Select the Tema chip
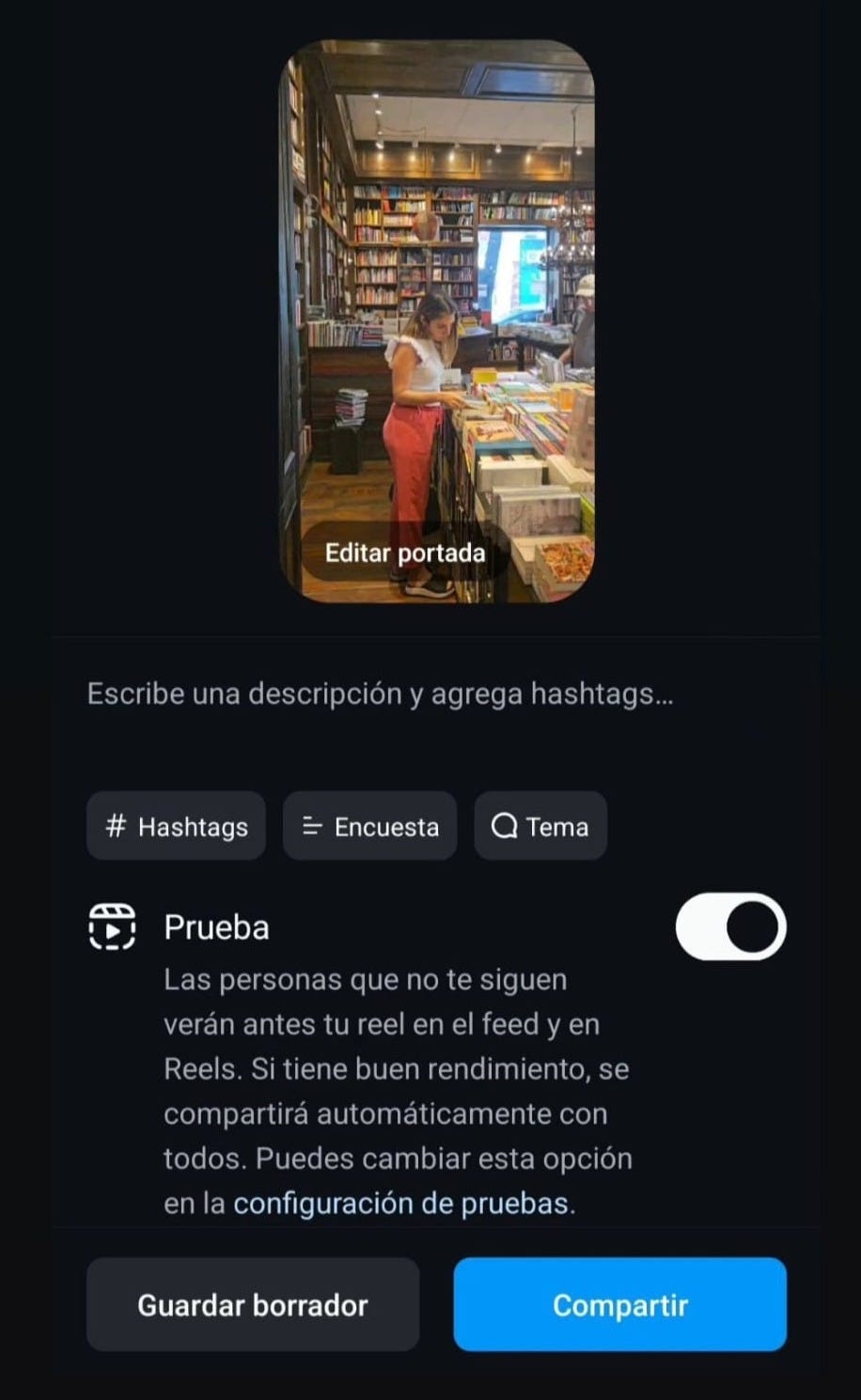861x1400 pixels. pos(540,827)
